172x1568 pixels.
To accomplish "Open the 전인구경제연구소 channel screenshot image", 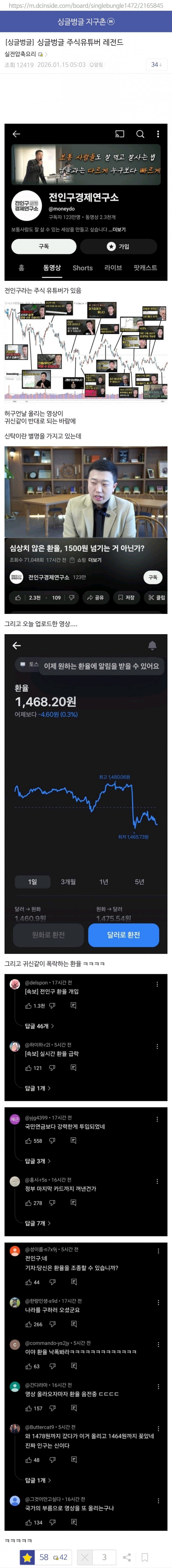I will point(86,201).
